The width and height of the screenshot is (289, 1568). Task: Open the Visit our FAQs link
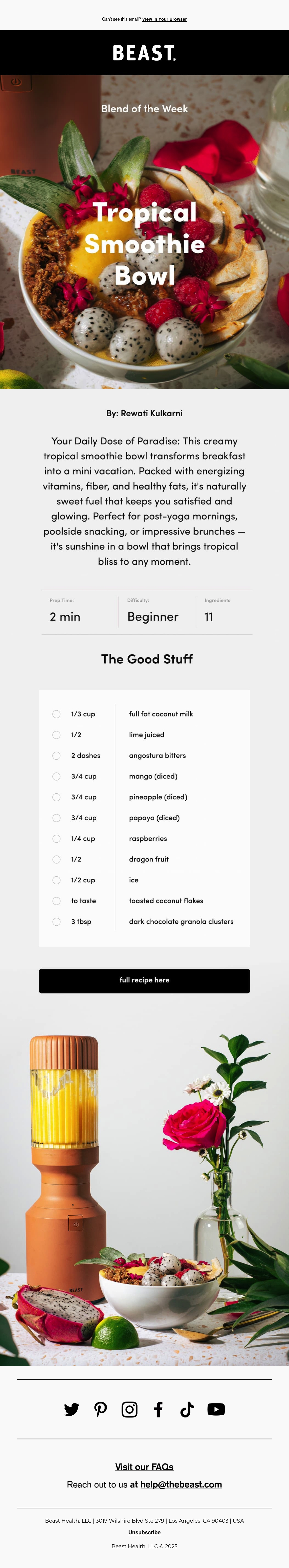coord(144,1467)
